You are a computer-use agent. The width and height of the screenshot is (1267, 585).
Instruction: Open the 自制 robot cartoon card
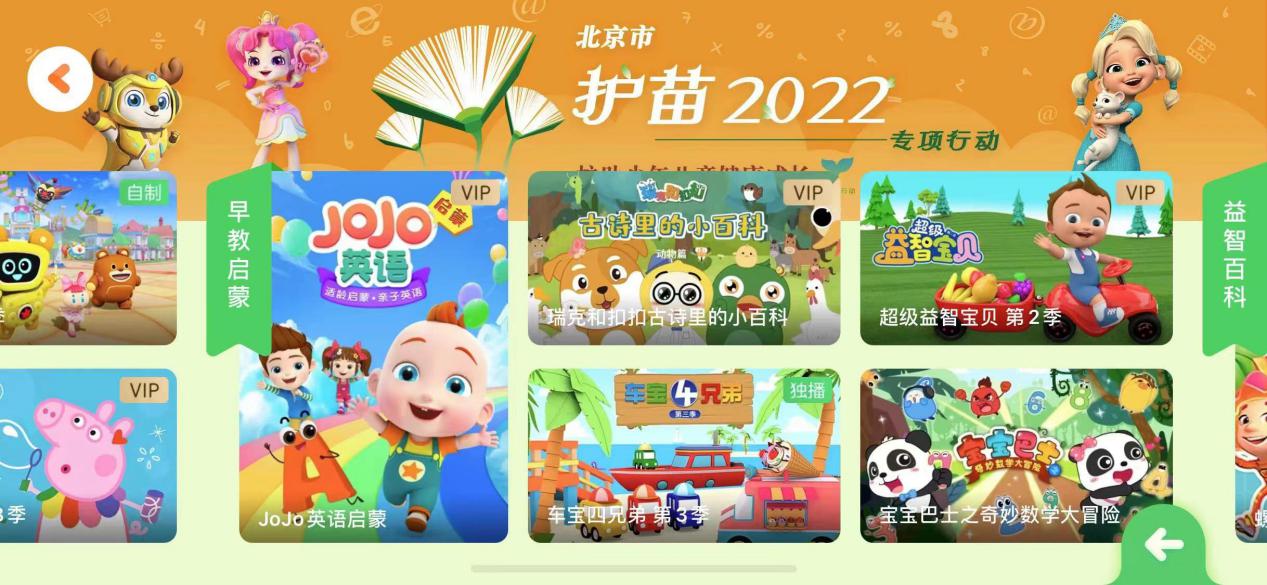point(88,258)
